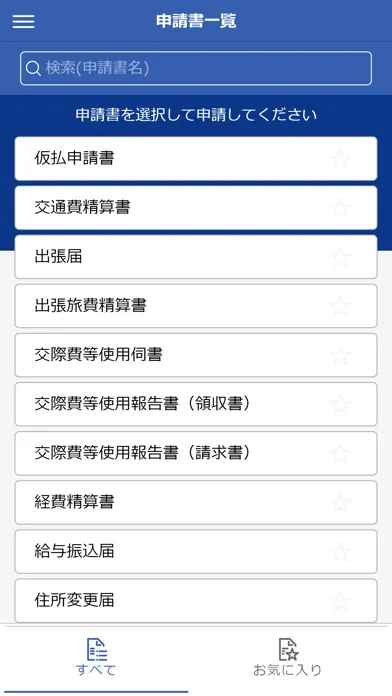Open the 仮払申請書 form
This screenshot has width=392, height=696.
point(196,158)
